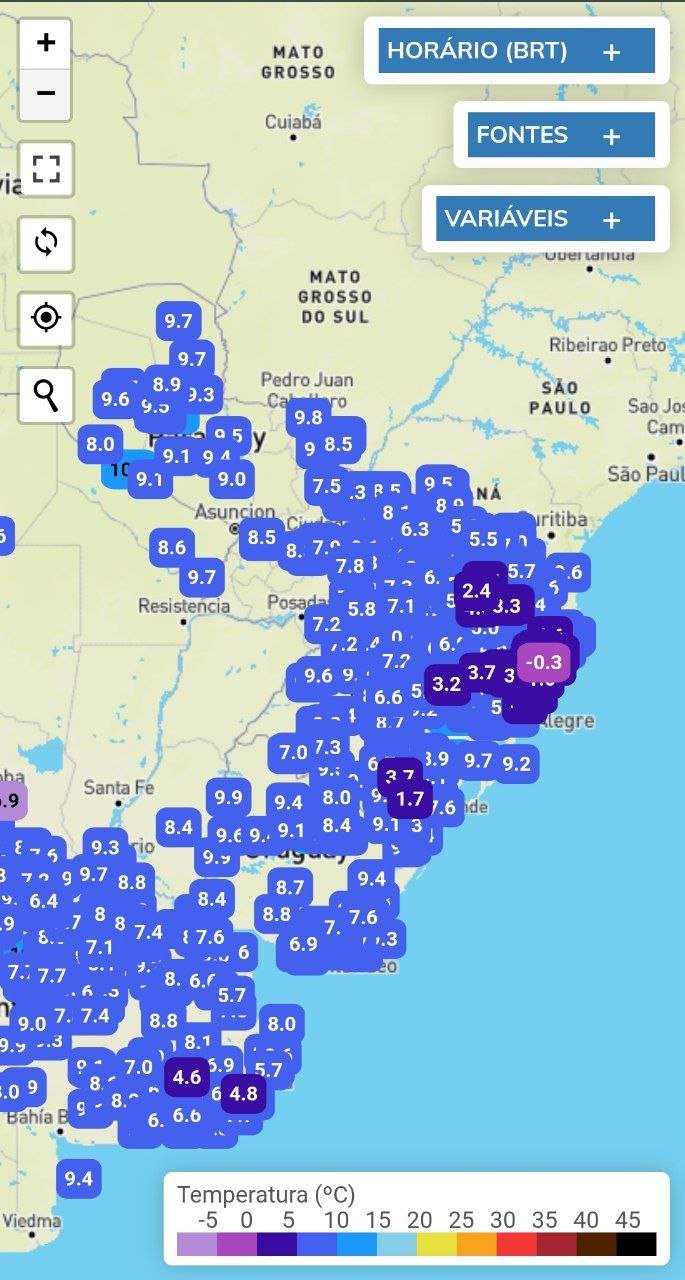Tap the 4.8 station marker
The height and width of the screenshot is (1280, 685).
(x=243, y=1094)
